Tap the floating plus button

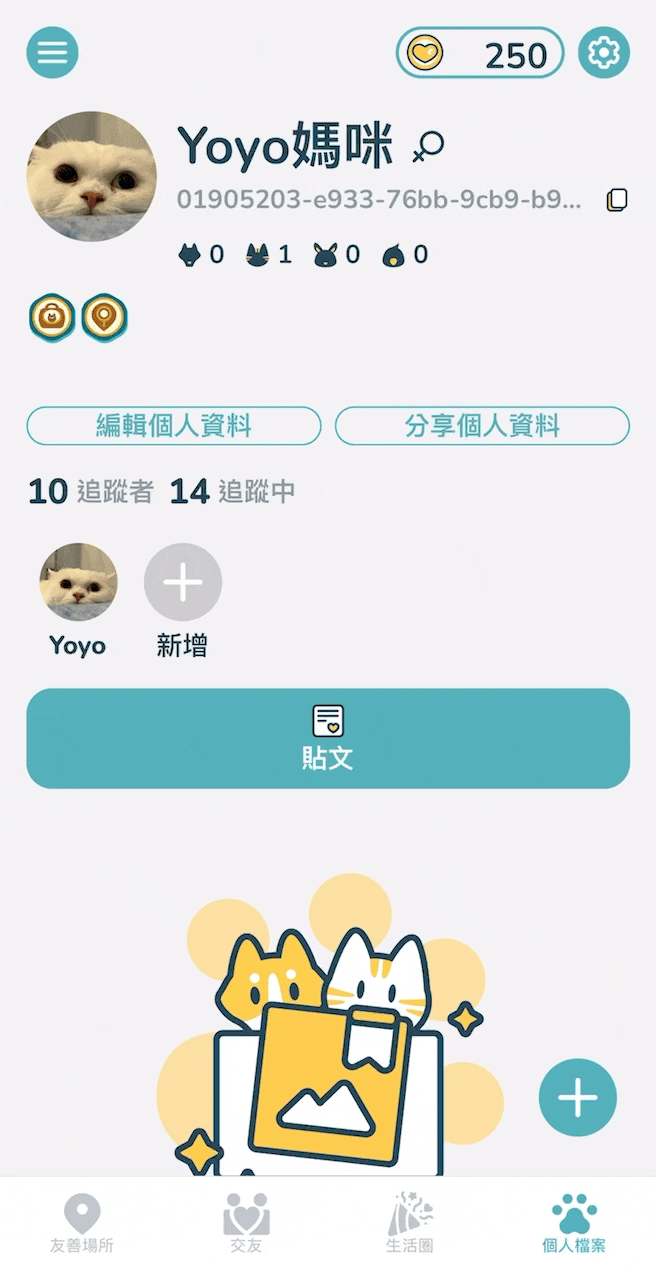[578, 1097]
